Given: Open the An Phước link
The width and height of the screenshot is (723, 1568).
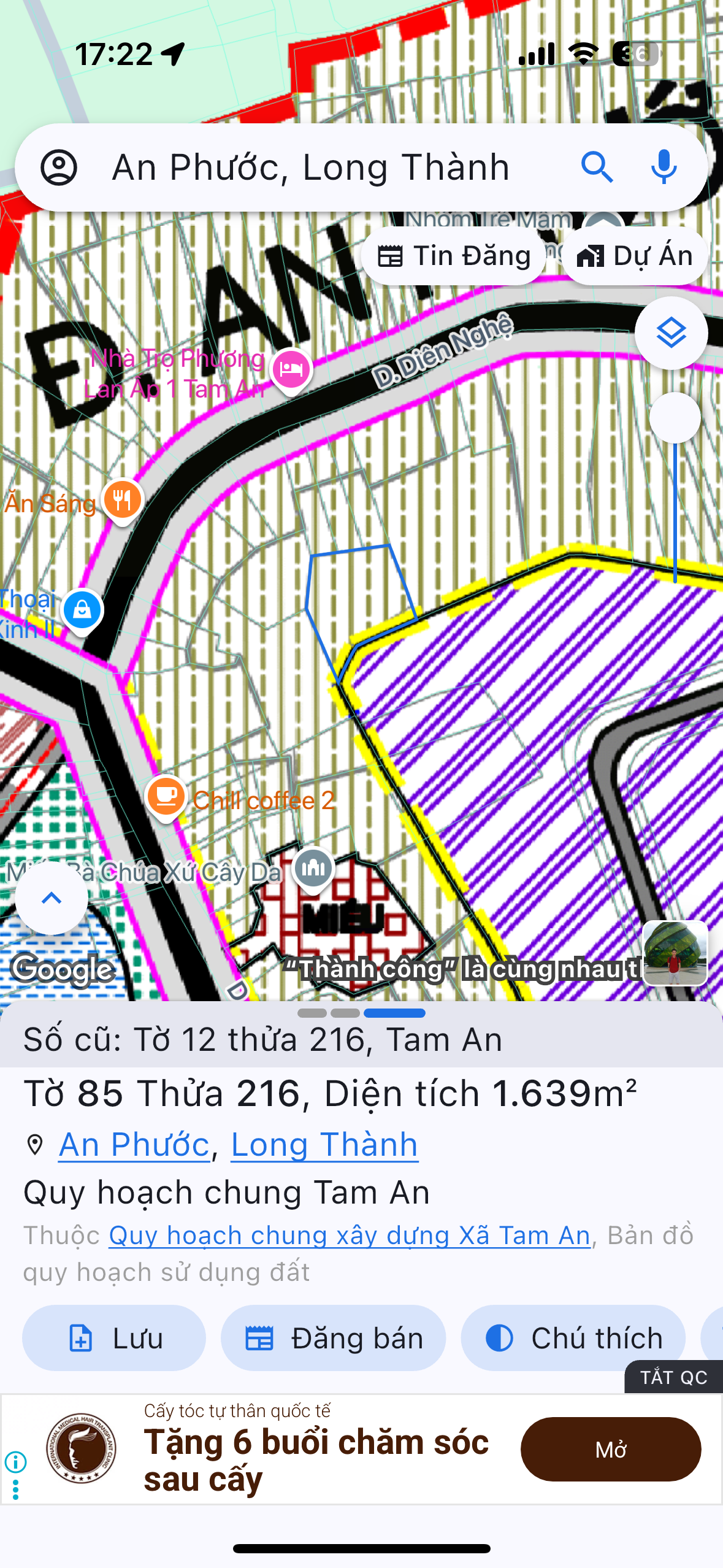Looking at the screenshot, I should tap(134, 1145).
